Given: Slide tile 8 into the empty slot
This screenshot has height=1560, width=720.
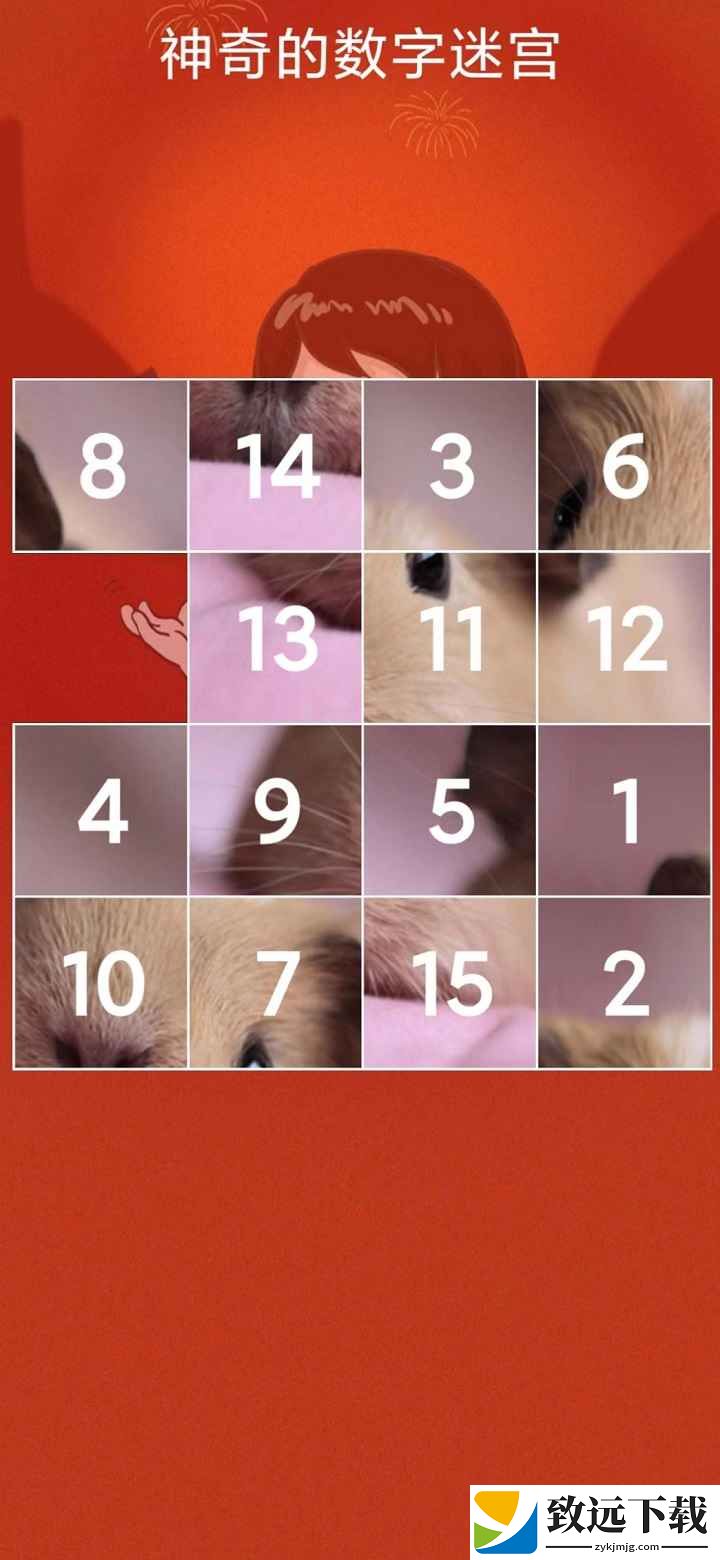Looking at the screenshot, I should pyautogui.click(x=101, y=466).
